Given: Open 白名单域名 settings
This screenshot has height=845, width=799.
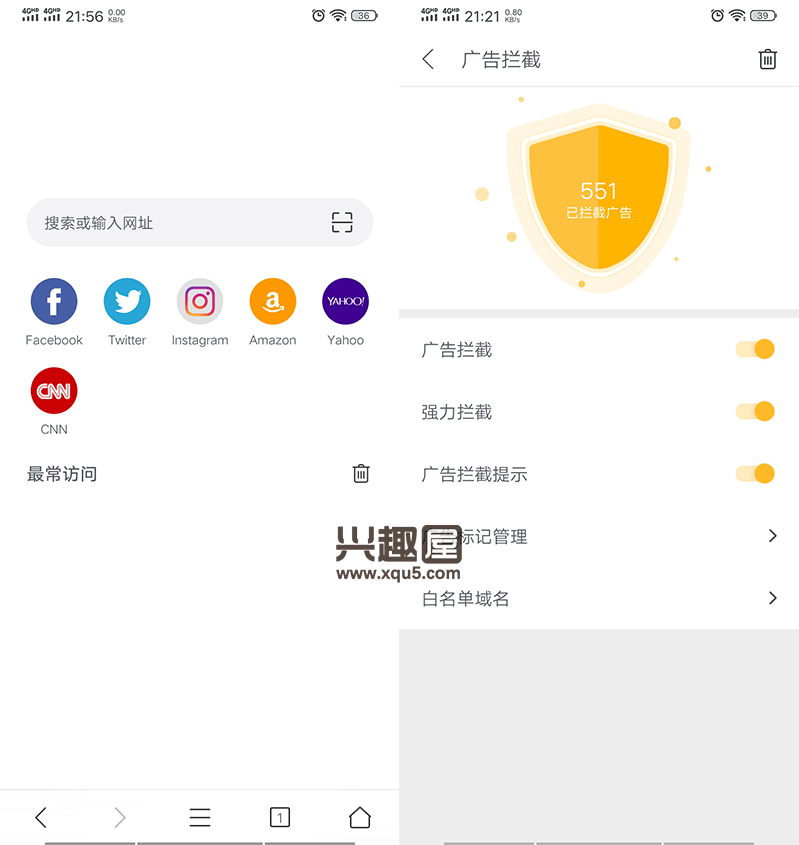Looking at the screenshot, I should click(600, 599).
